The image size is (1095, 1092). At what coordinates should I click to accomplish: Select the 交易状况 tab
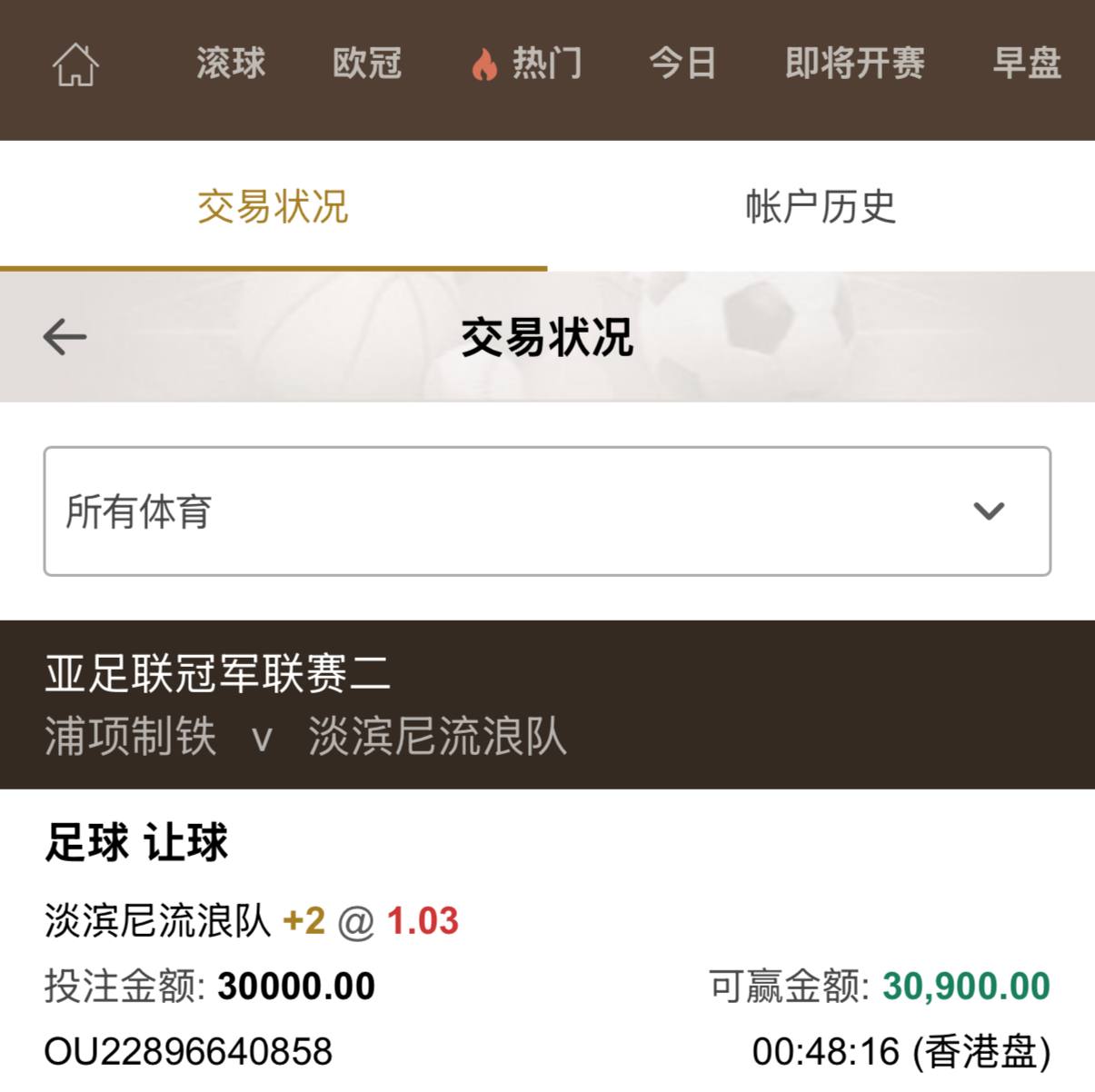point(273,207)
